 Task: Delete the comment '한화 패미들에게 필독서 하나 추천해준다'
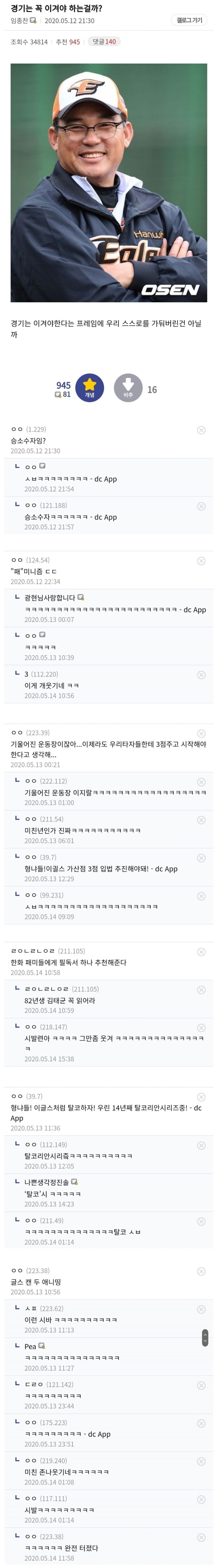(x=201, y=951)
